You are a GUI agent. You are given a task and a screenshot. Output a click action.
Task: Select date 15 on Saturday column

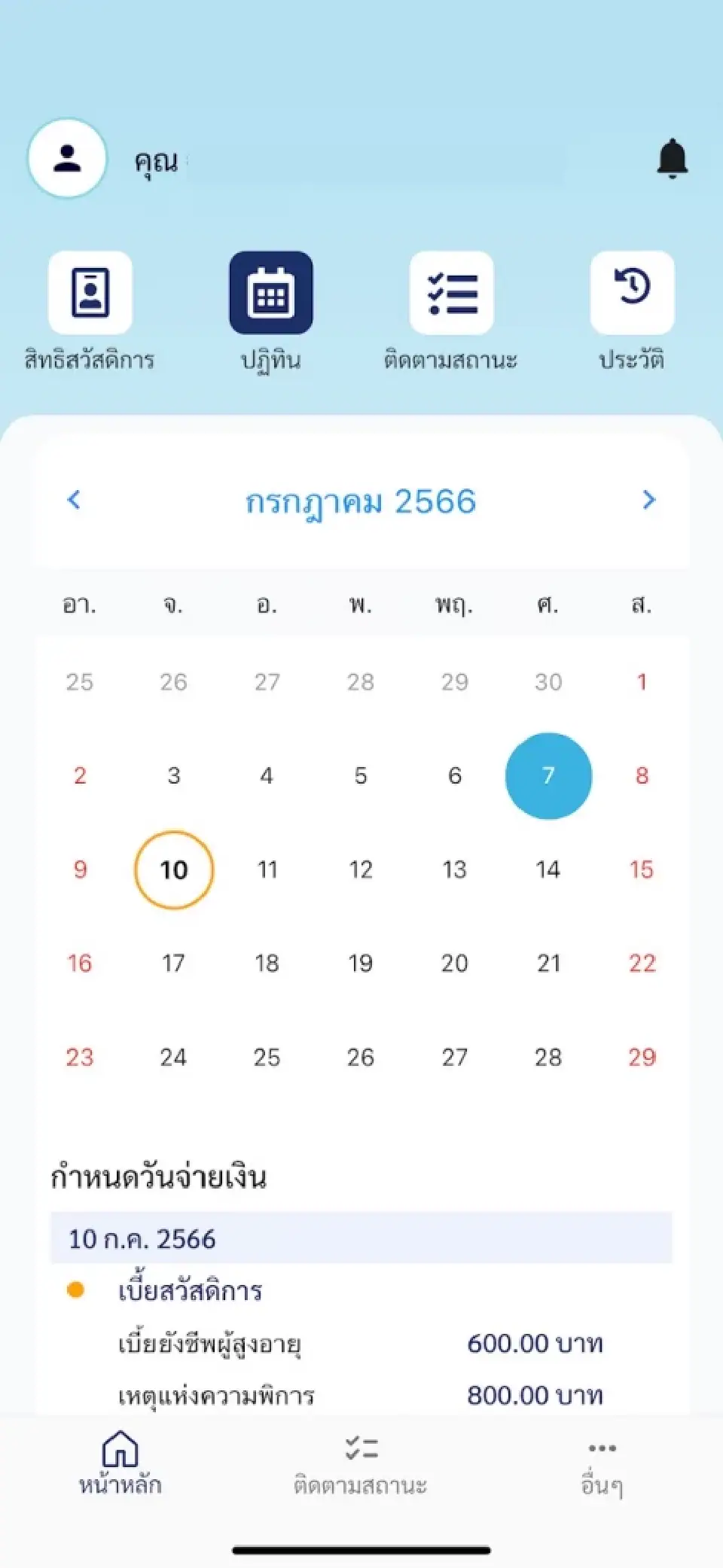click(642, 869)
